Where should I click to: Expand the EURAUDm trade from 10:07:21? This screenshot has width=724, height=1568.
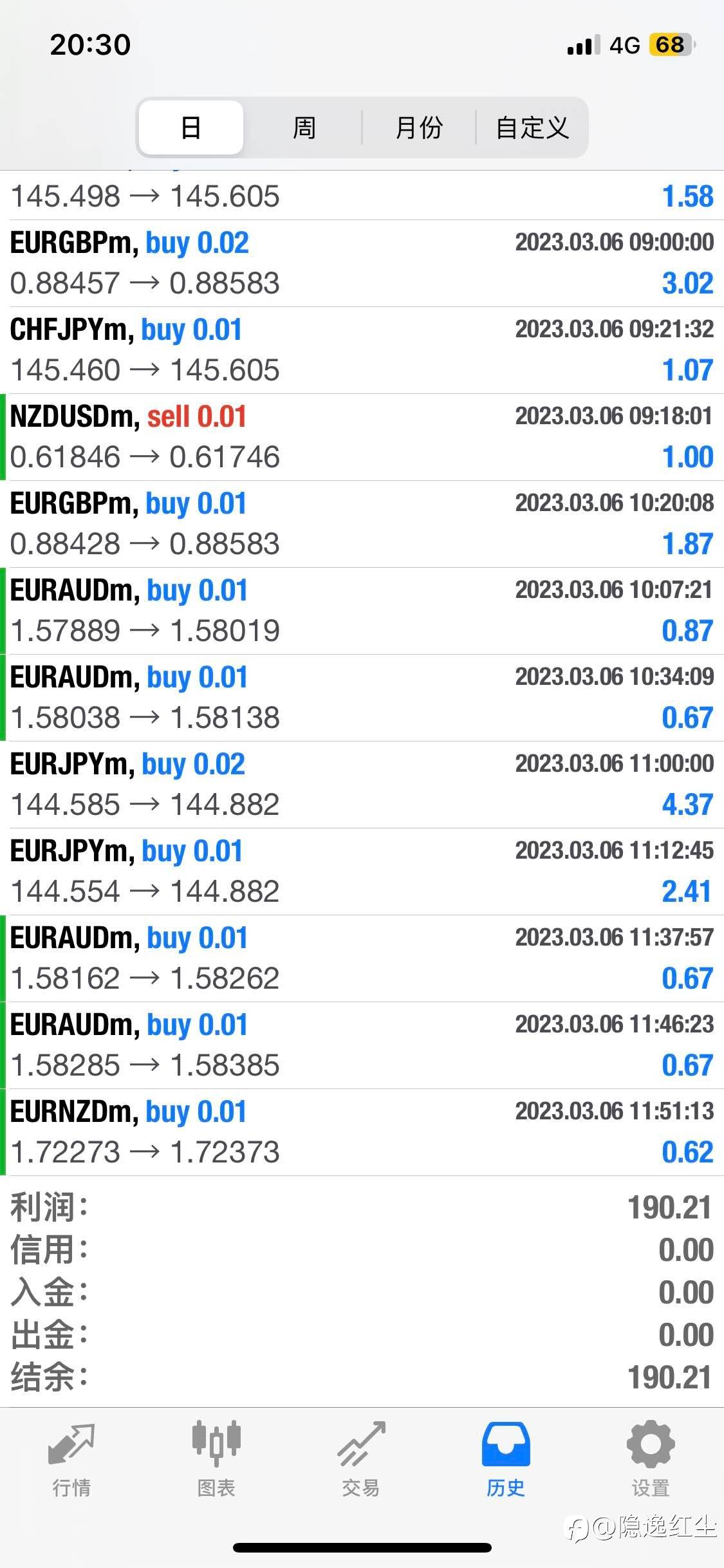coord(362,611)
